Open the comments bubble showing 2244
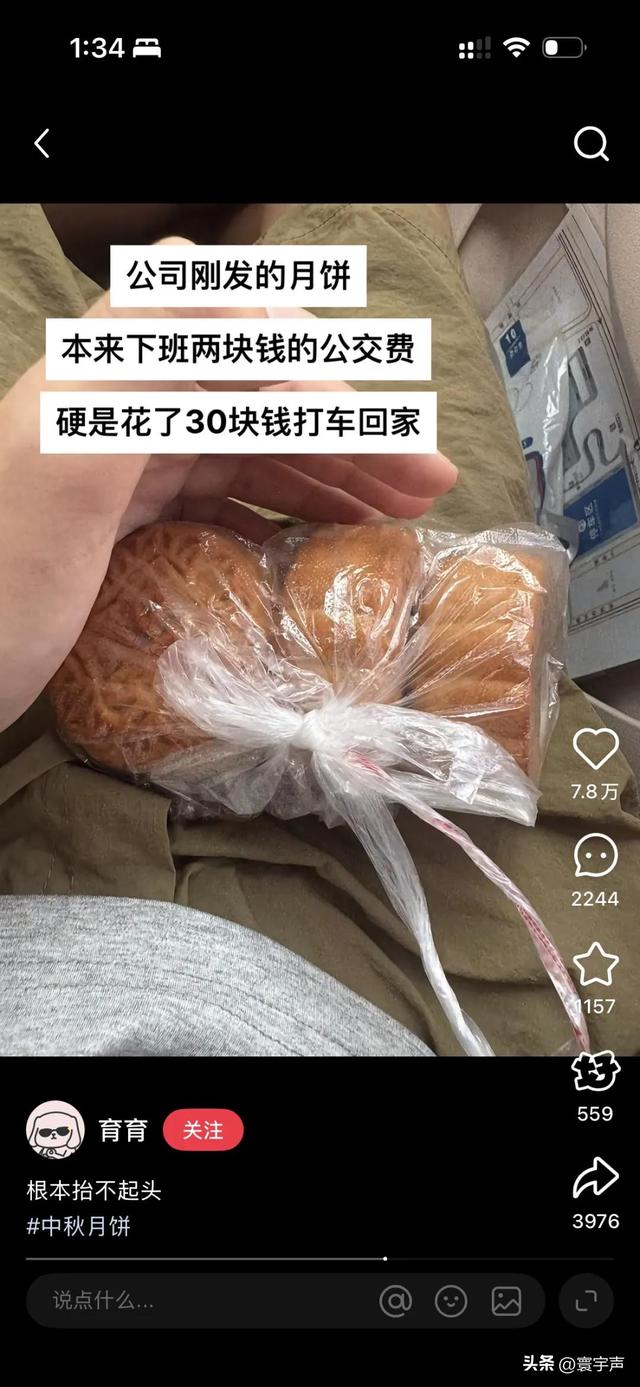 (x=595, y=856)
